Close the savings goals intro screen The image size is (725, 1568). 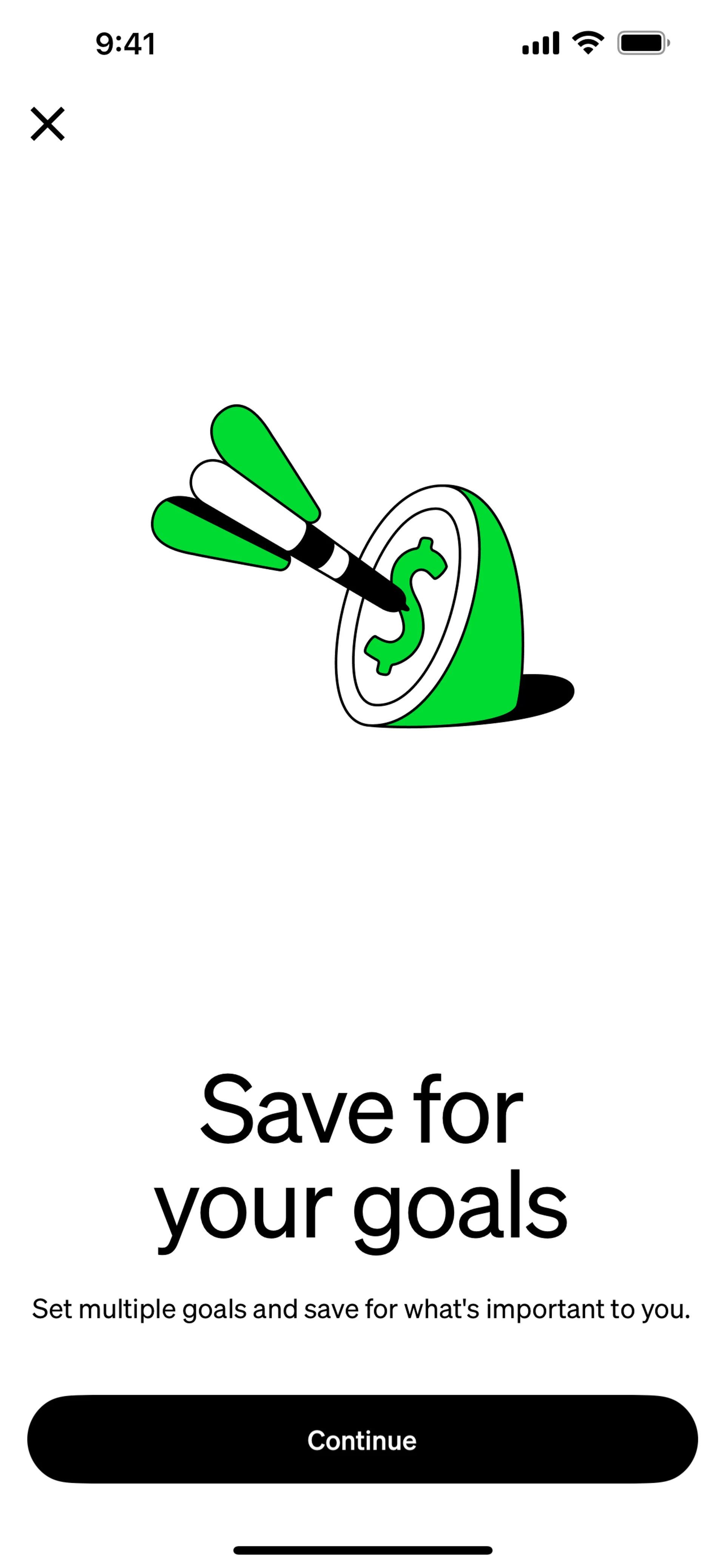coord(48,124)
